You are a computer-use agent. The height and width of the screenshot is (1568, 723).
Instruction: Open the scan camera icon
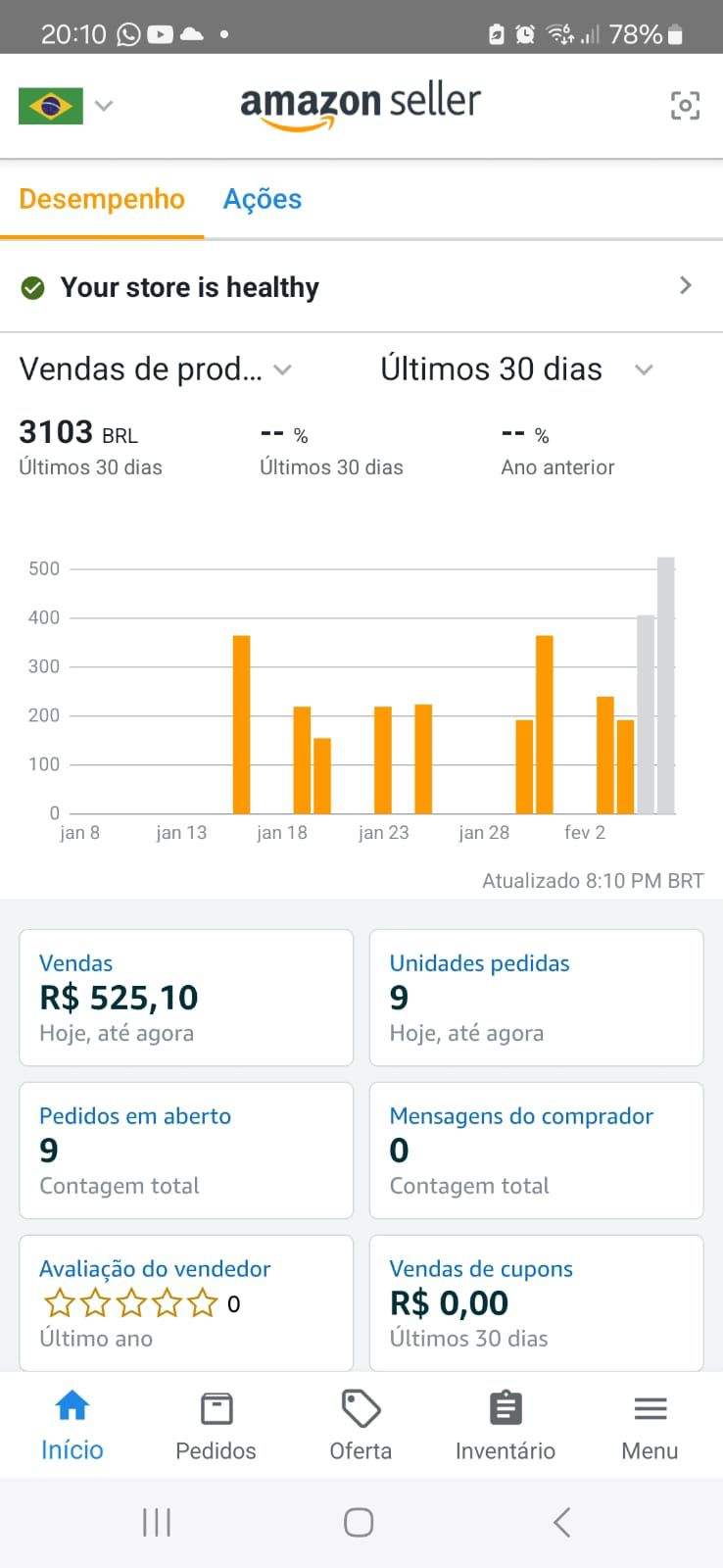(x=685, y=106)
